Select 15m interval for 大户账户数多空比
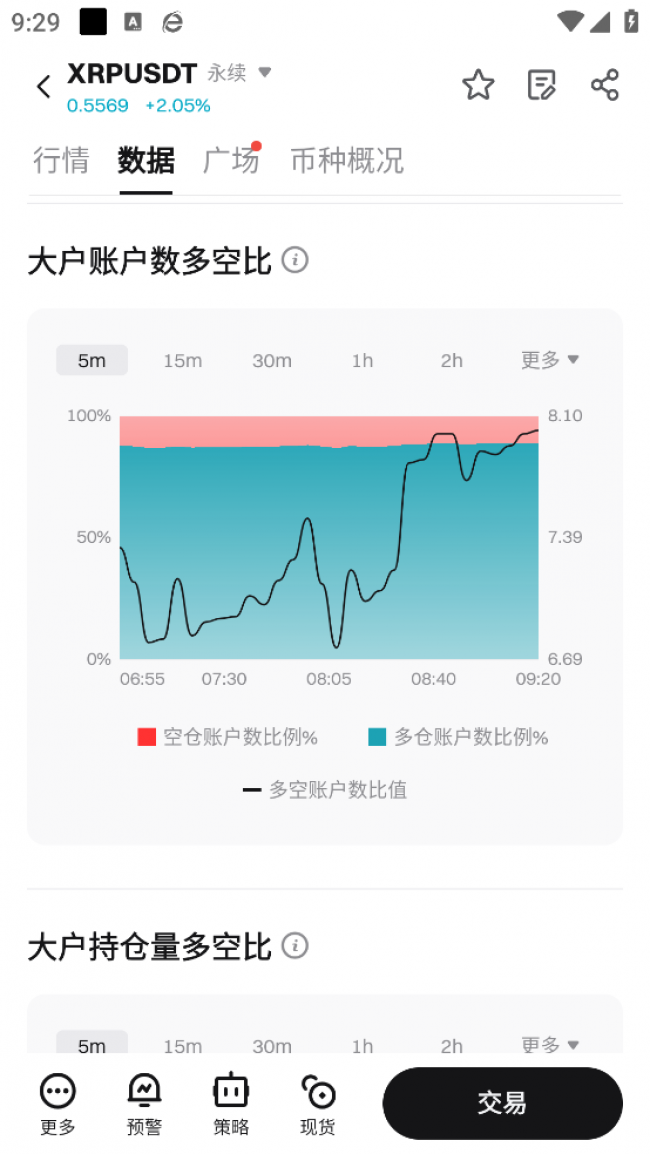 point(182,360)
